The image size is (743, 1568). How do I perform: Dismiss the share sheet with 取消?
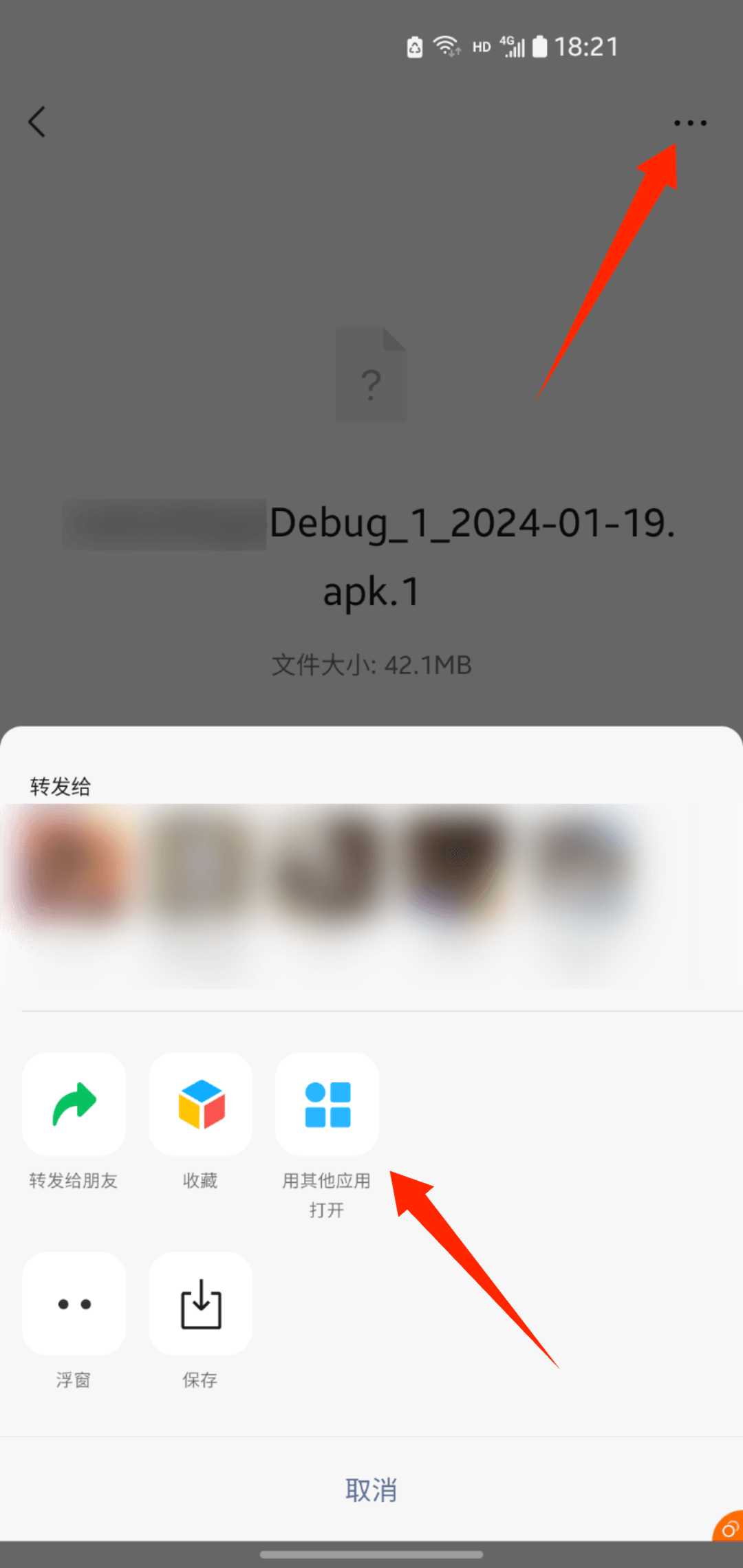click(x=371, y=1490)
